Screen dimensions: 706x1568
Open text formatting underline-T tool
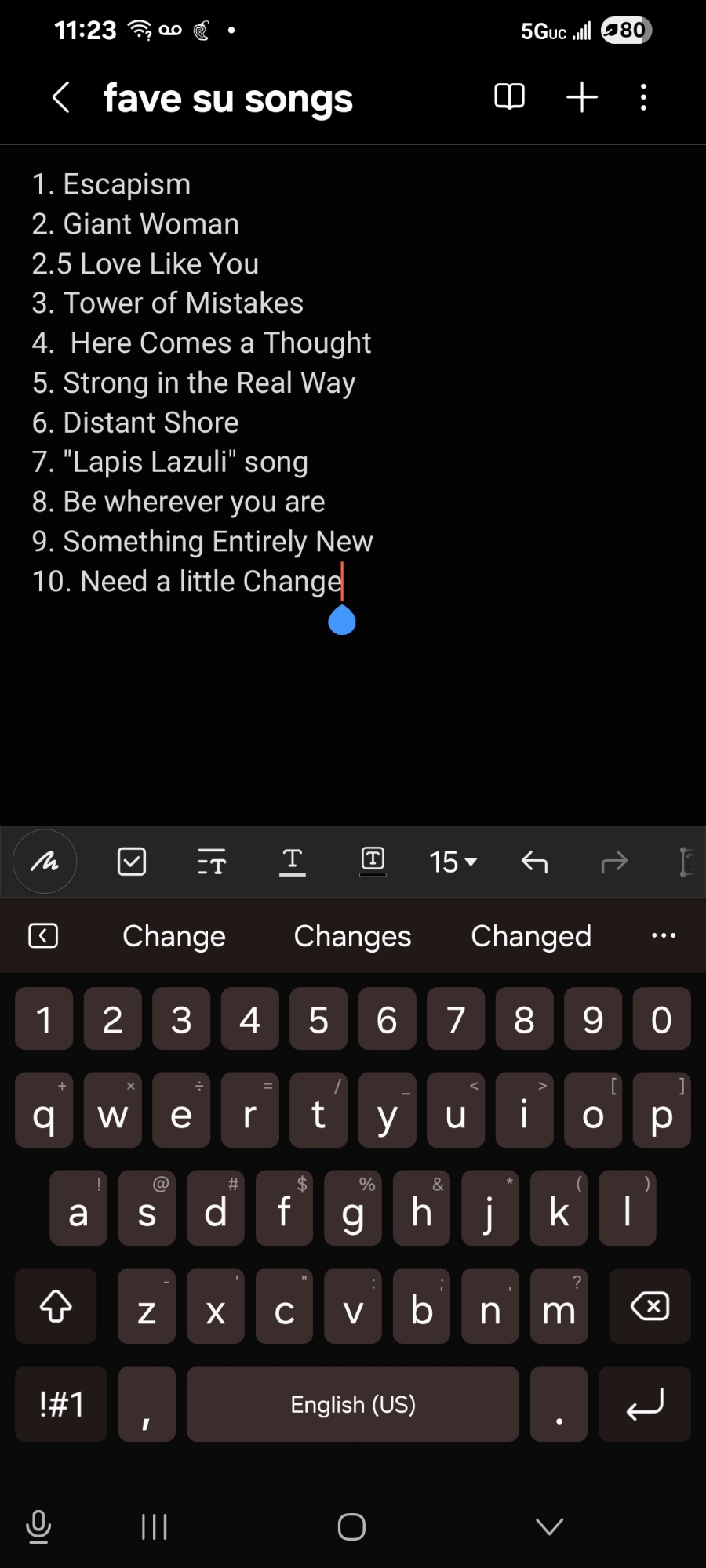292,862
